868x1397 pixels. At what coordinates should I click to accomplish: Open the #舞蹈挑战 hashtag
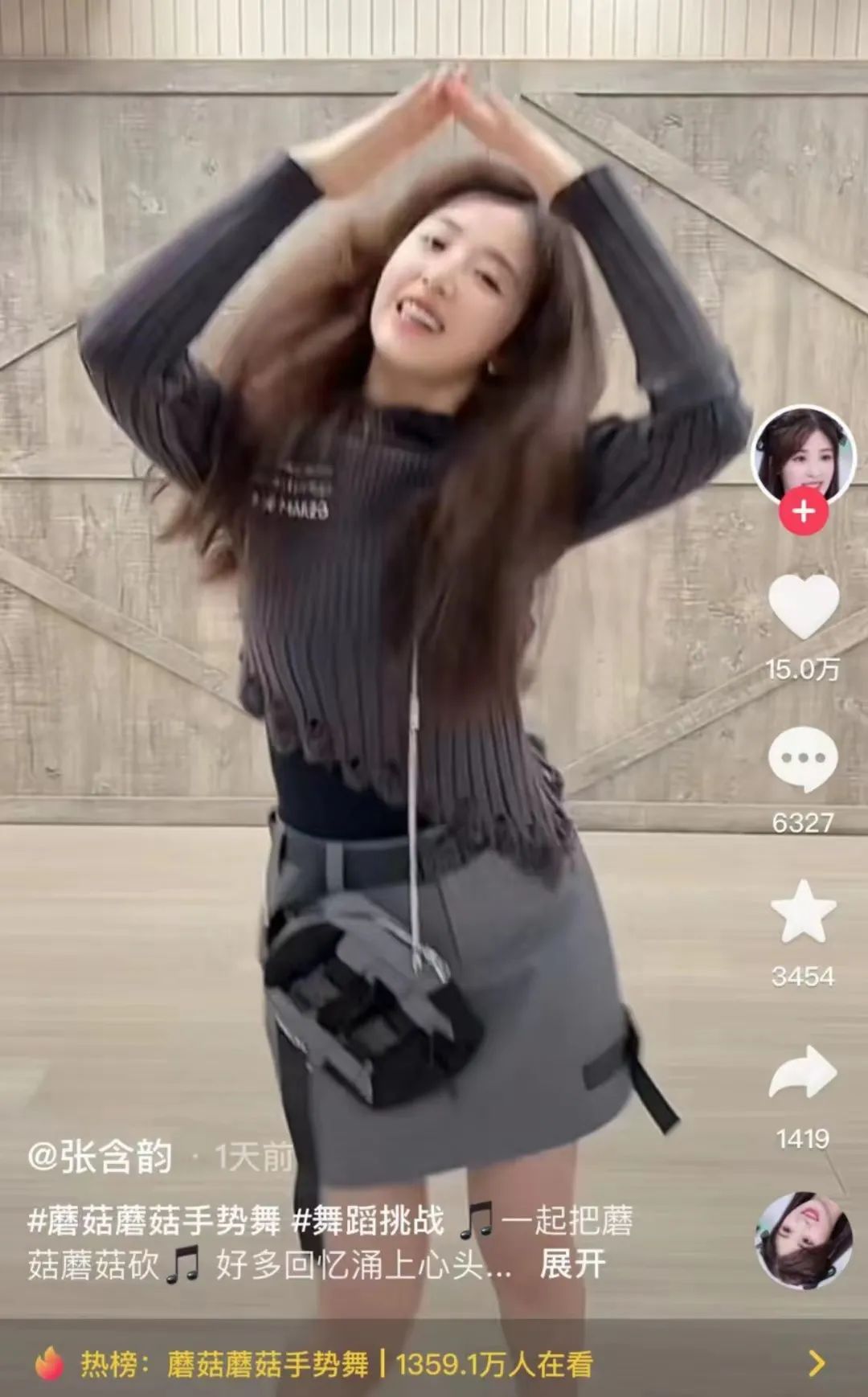(367, 1220)
